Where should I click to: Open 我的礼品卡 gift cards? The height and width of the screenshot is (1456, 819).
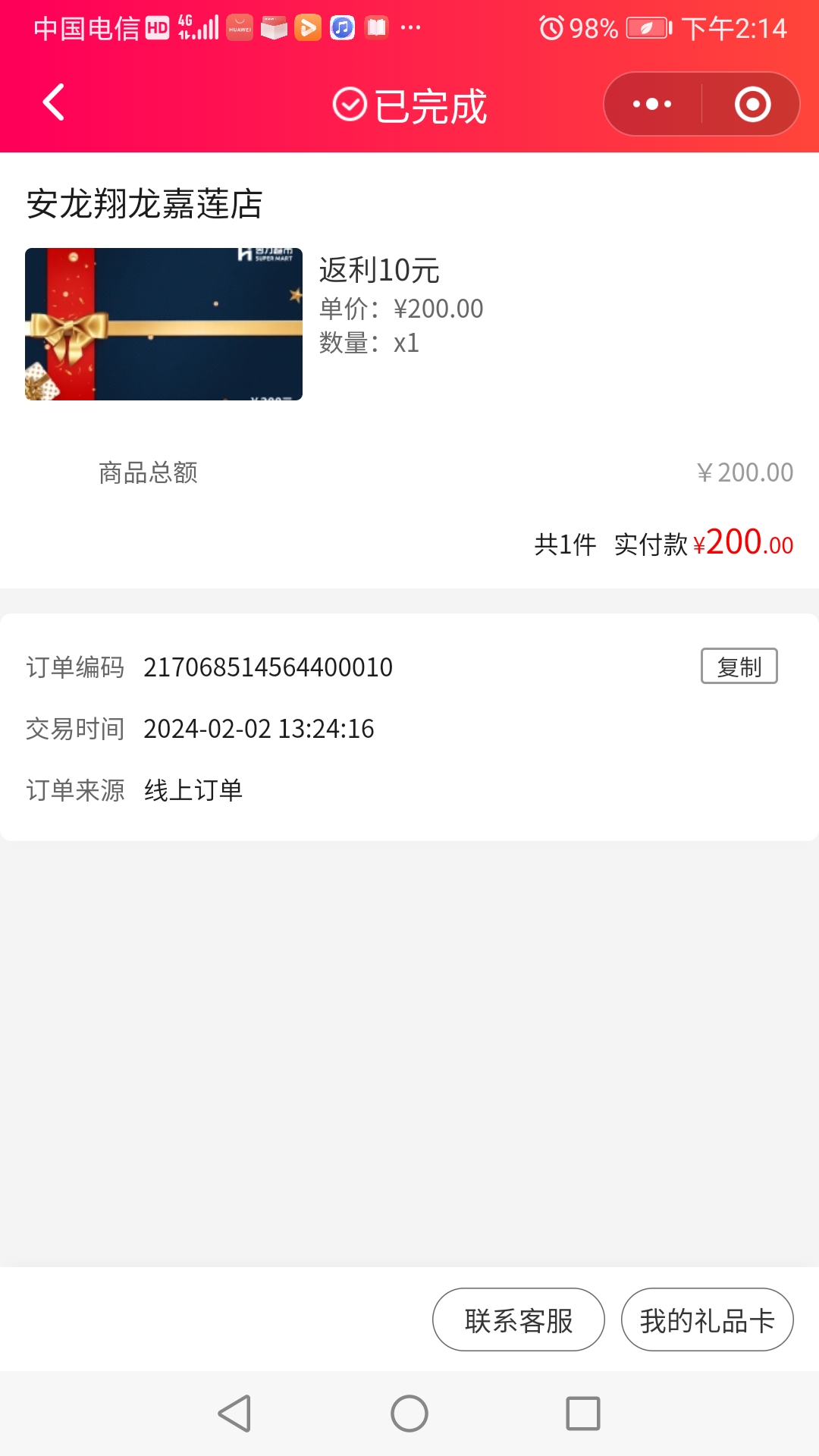pos(707,1320)
